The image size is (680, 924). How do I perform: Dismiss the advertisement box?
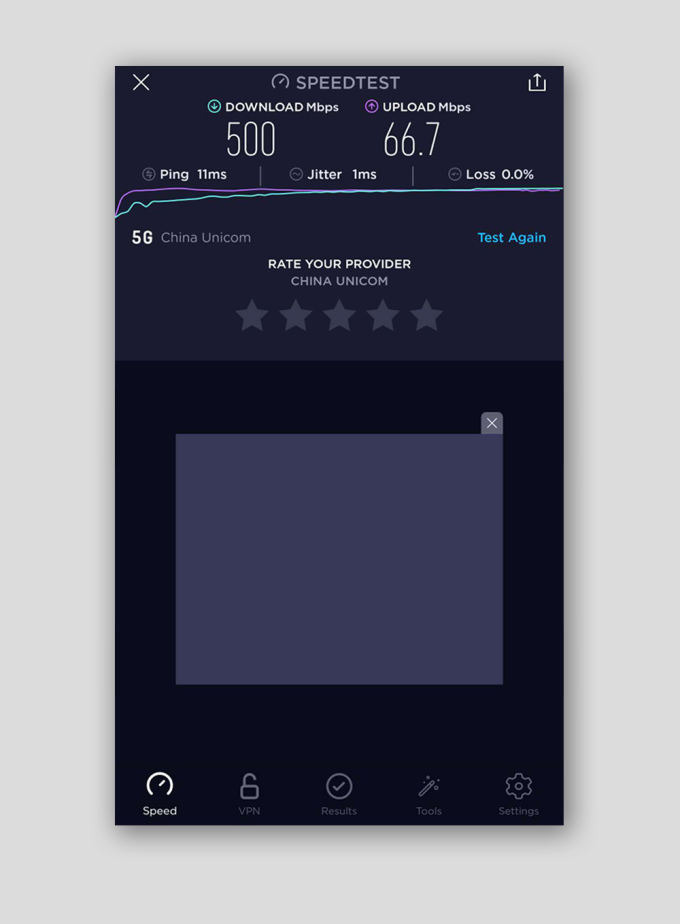[x=491, y=423]
